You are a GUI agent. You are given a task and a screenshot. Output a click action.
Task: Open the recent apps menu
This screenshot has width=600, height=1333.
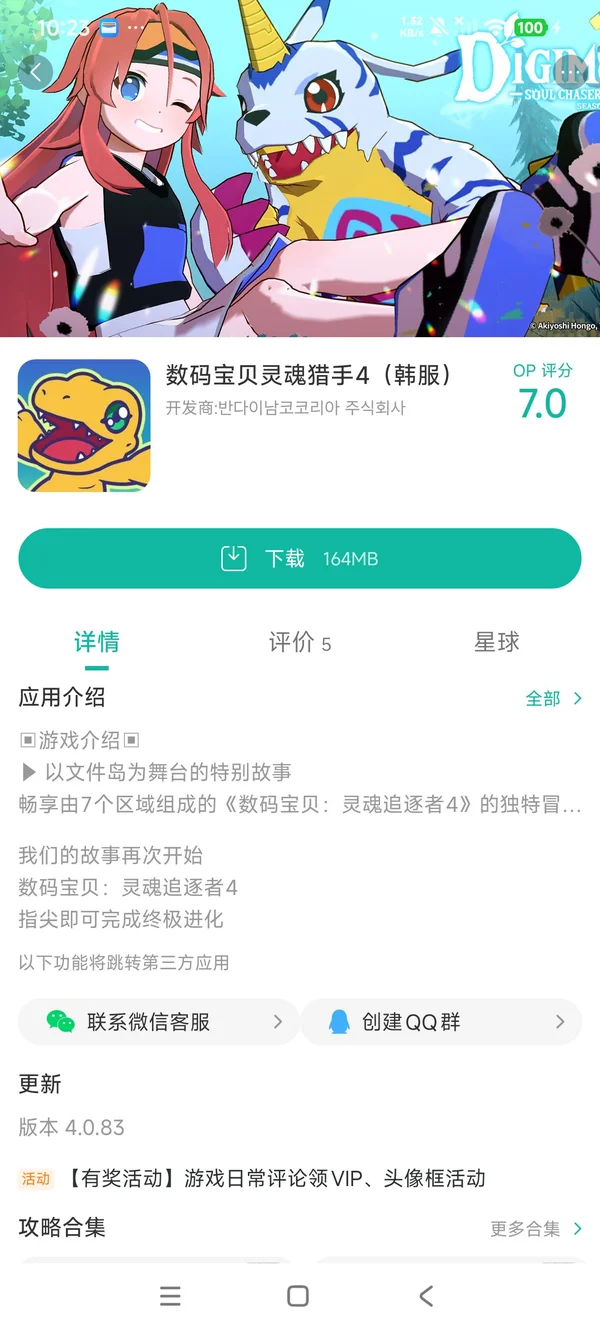pos(171,1296)
